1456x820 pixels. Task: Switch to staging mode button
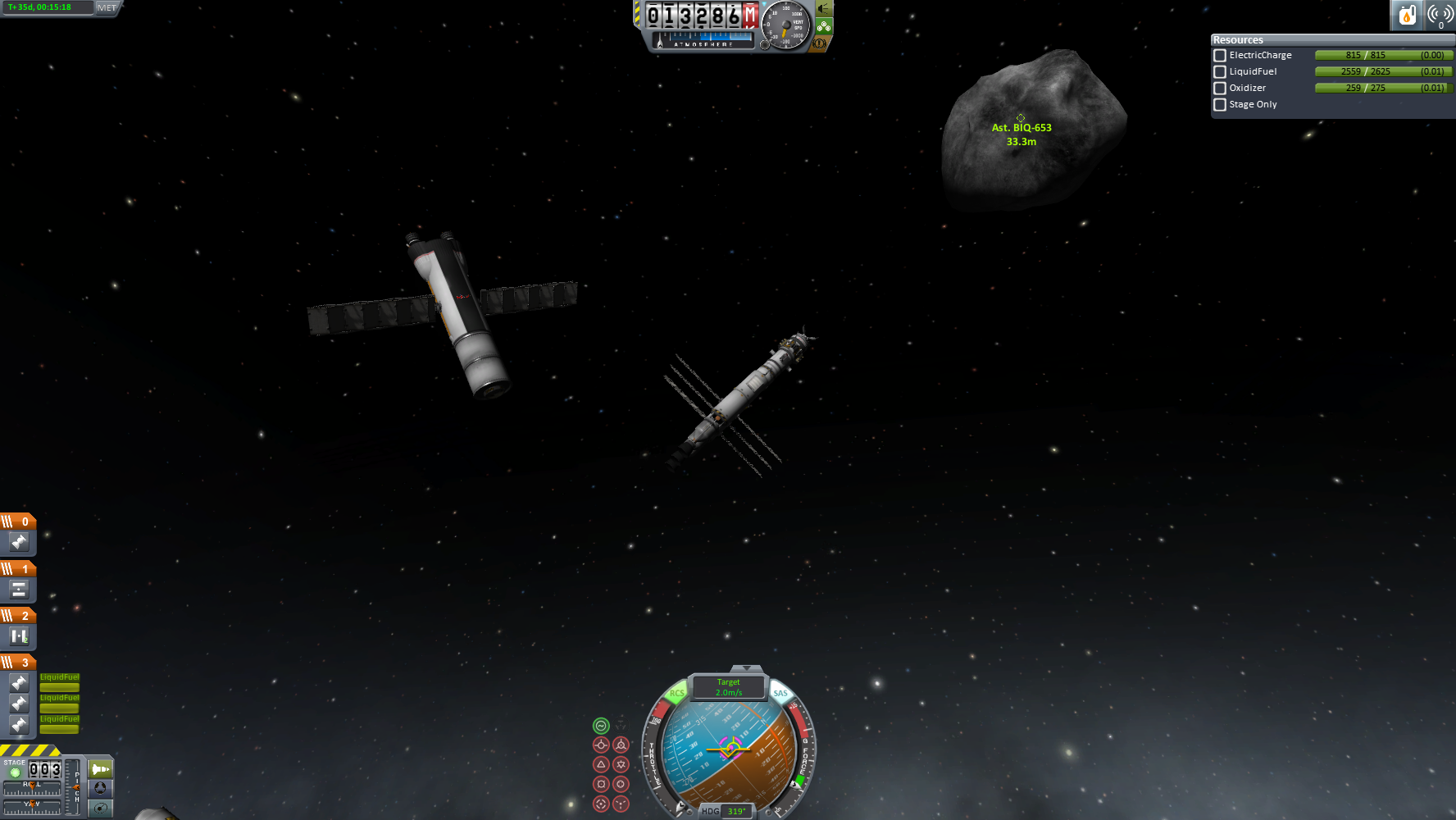tap(100, 769)
